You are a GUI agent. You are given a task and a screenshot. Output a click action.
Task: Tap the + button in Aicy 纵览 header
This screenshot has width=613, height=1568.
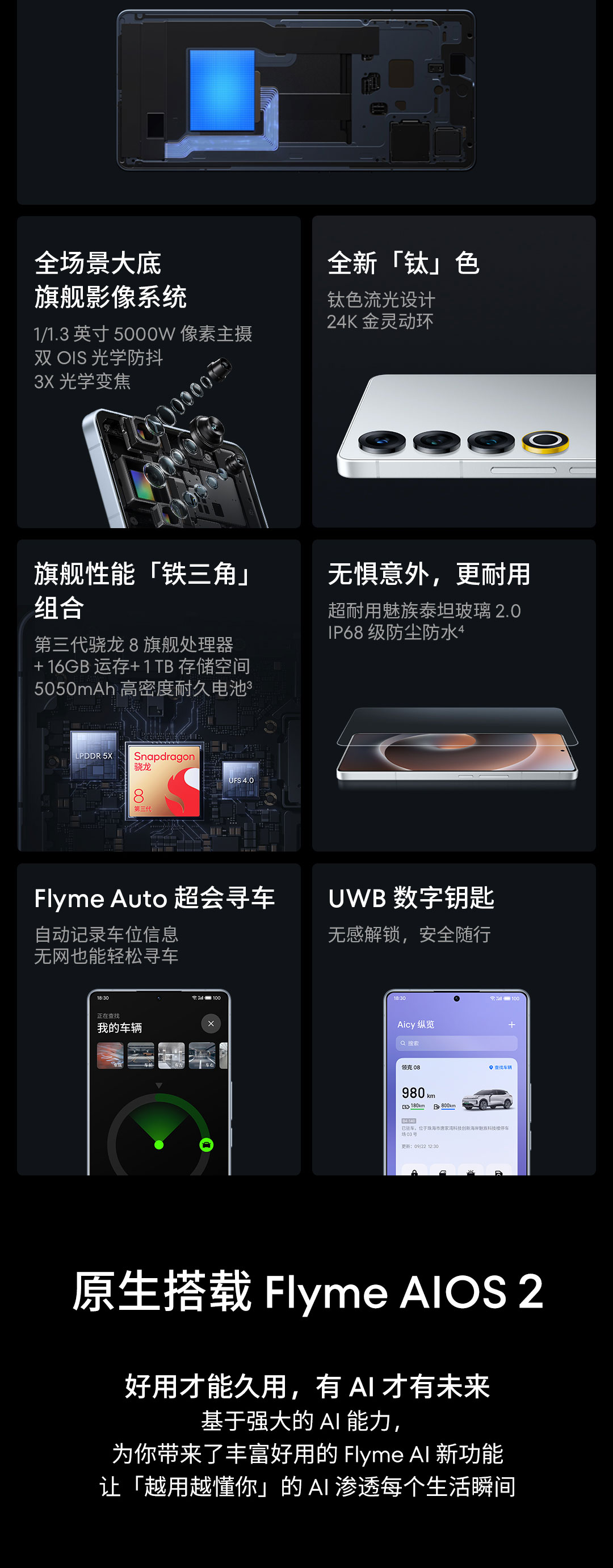pyautogui.click(x=512, y=1025)
